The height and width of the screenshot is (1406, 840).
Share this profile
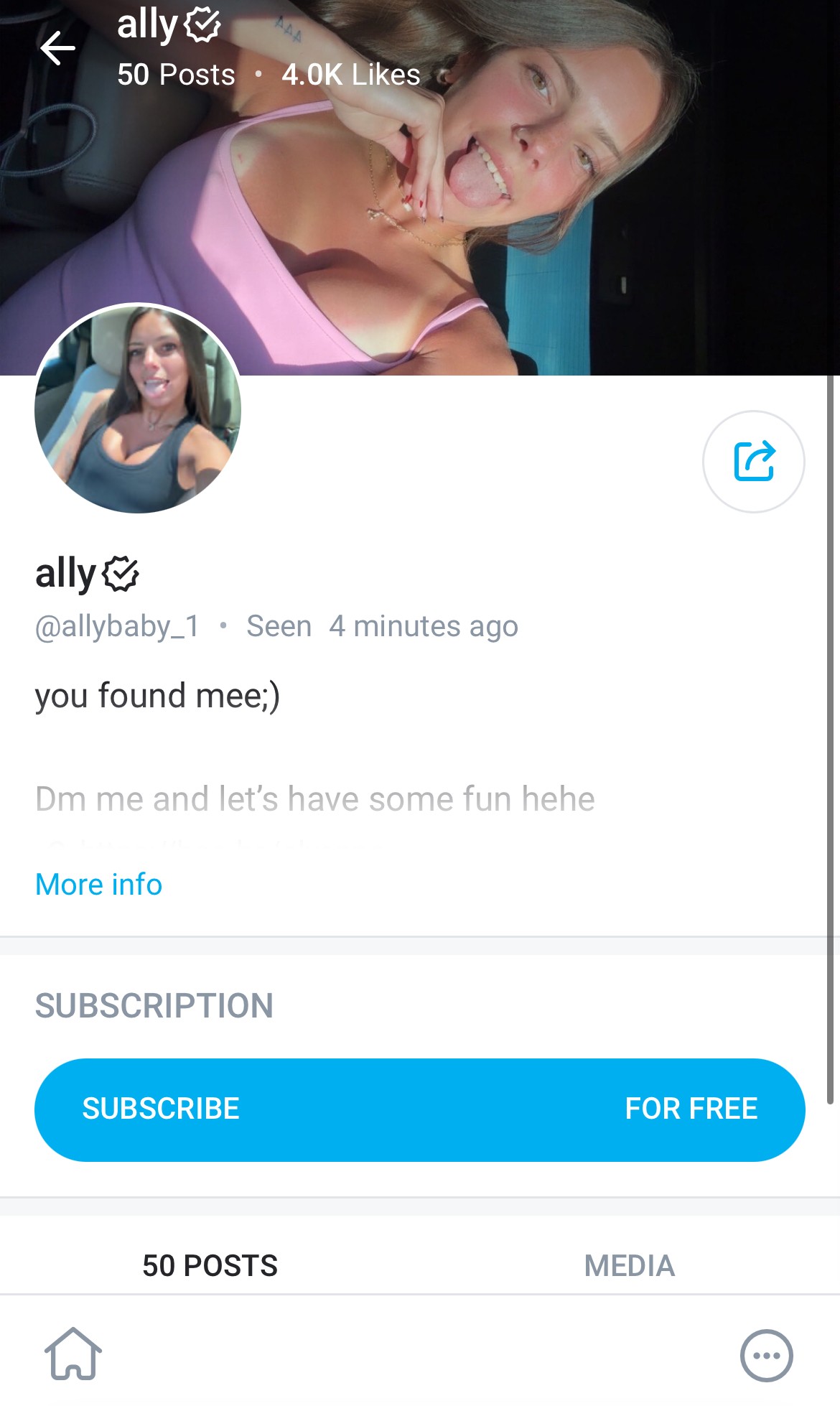753,461
